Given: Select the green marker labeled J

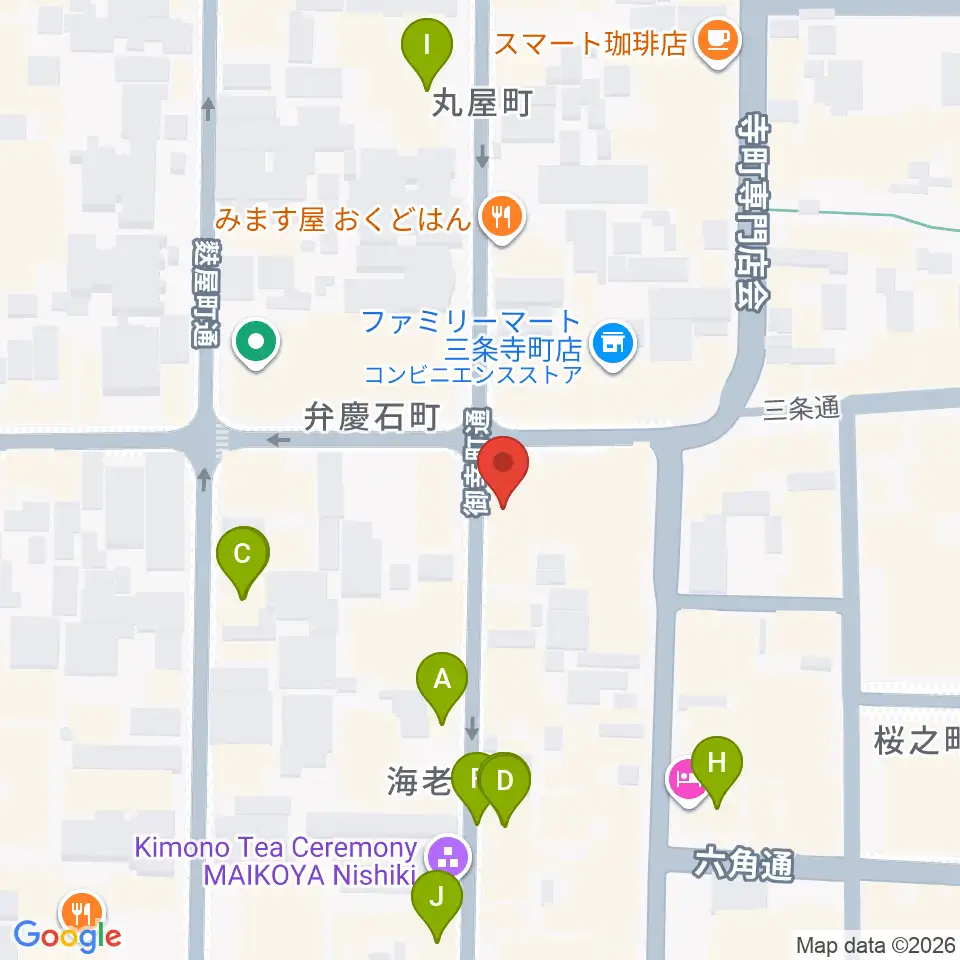Looking at the screenshot, I should (437, 906).
